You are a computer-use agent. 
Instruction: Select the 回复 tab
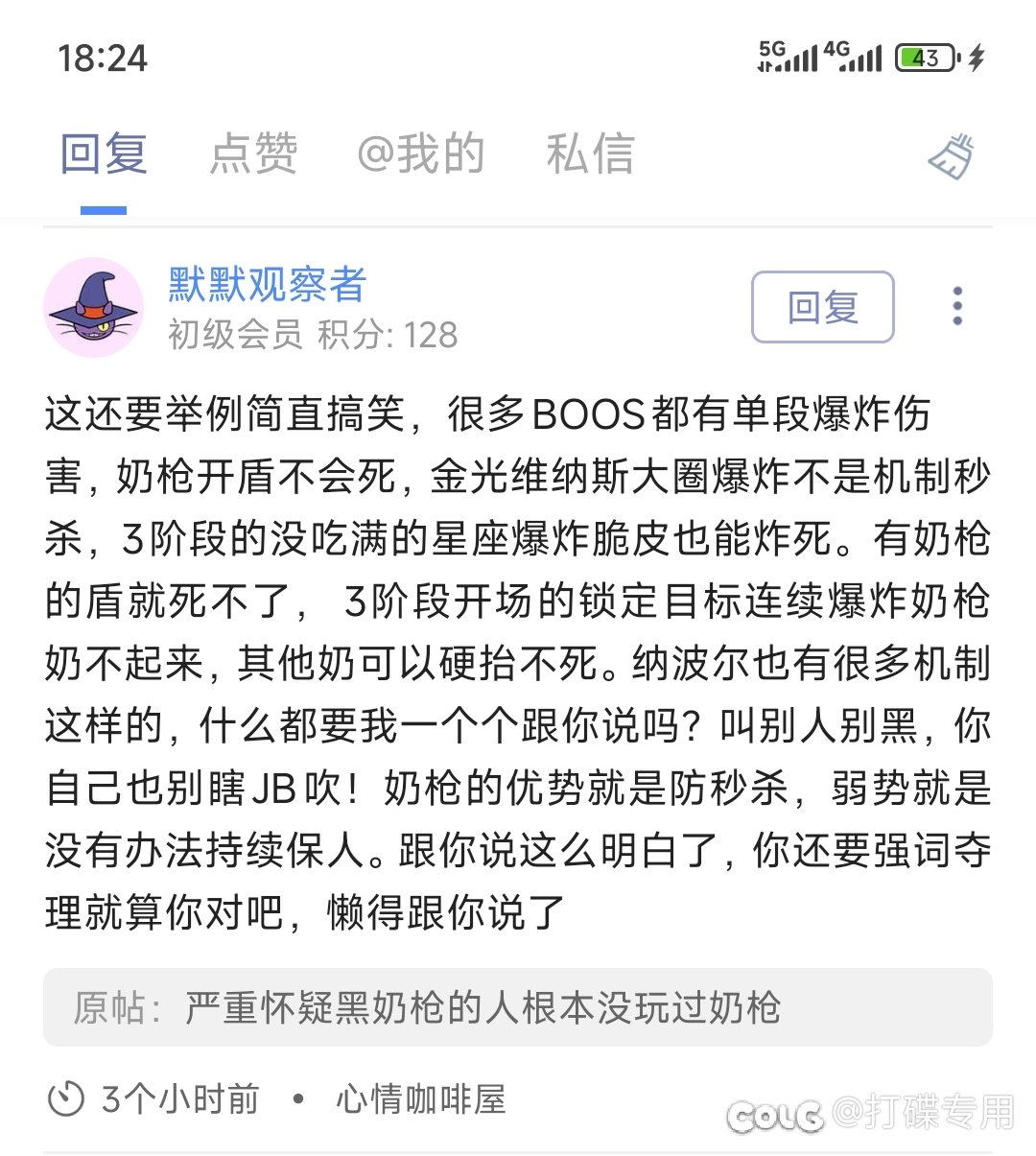(104, 154)
